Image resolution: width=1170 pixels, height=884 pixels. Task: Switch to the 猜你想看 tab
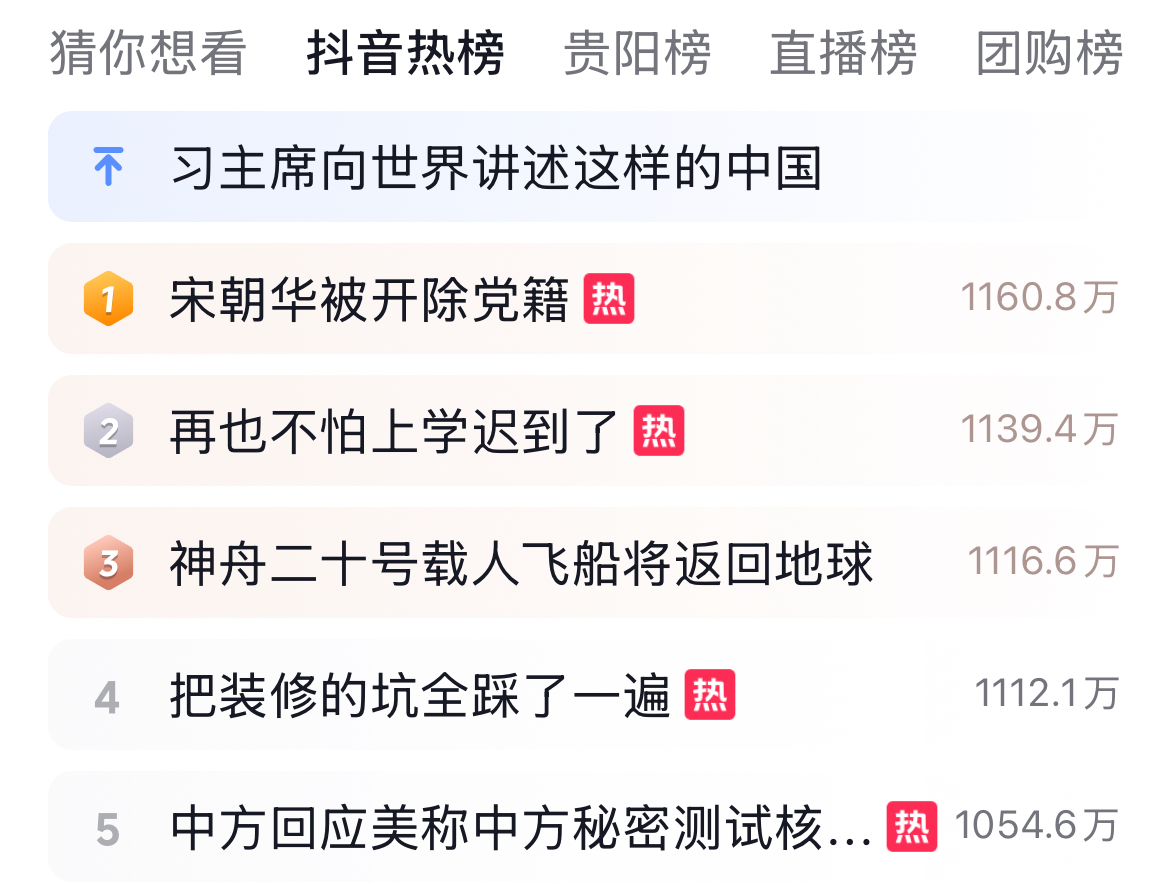coord(148,54)
